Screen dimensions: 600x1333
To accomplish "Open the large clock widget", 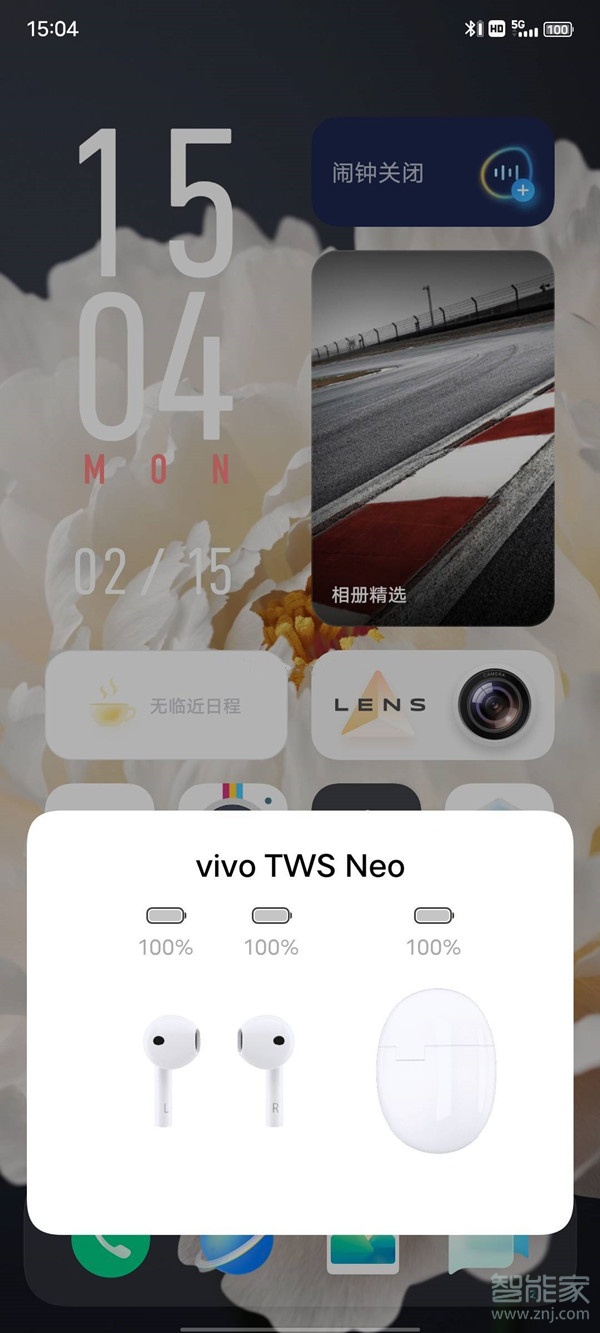I will coord(155,300).
